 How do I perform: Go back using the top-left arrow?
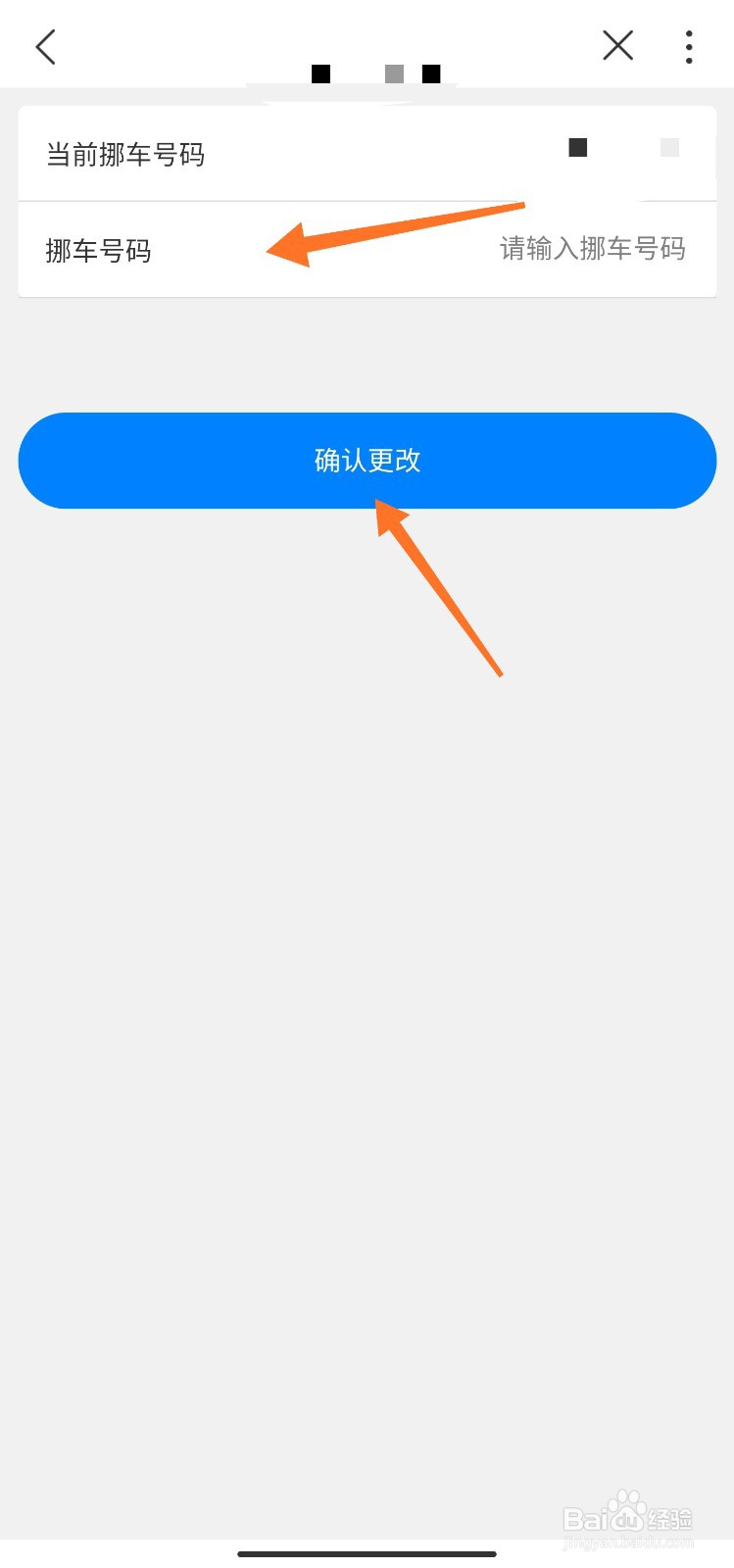[46, 46]
